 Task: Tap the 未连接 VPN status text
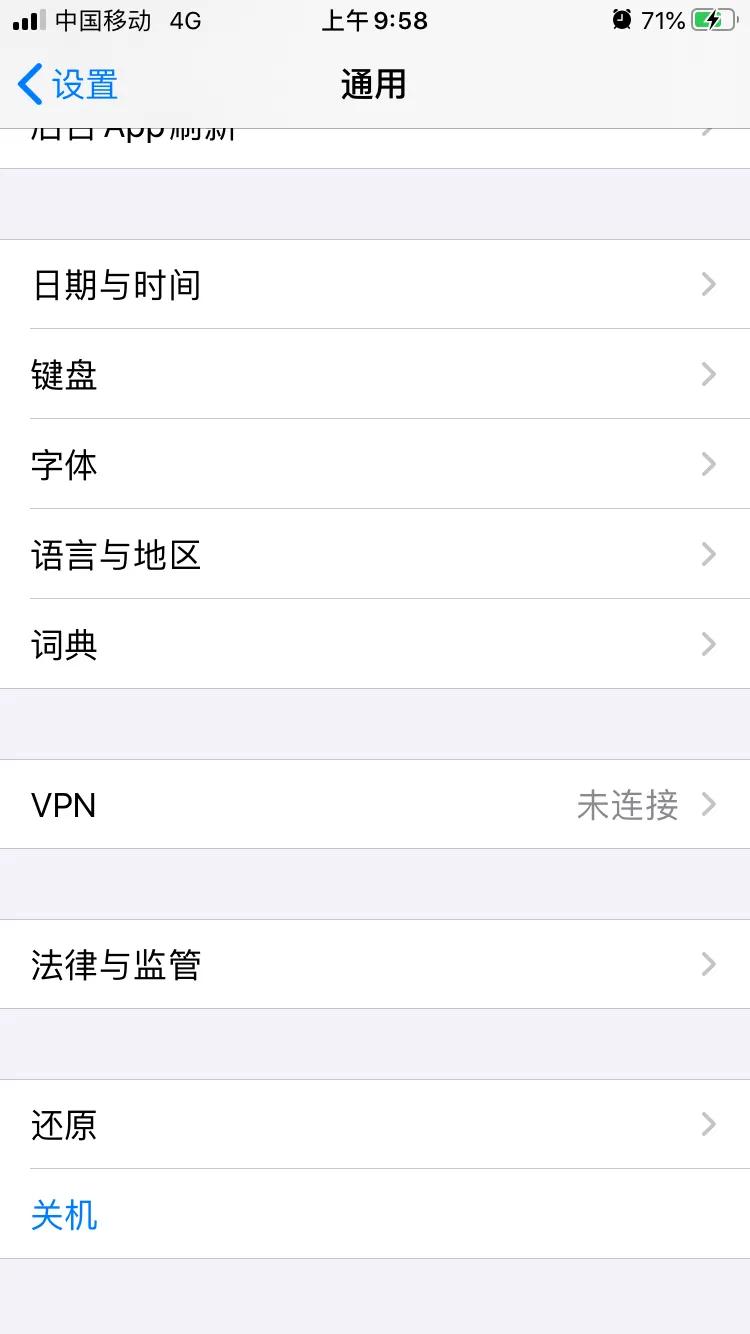coord(627,804)
